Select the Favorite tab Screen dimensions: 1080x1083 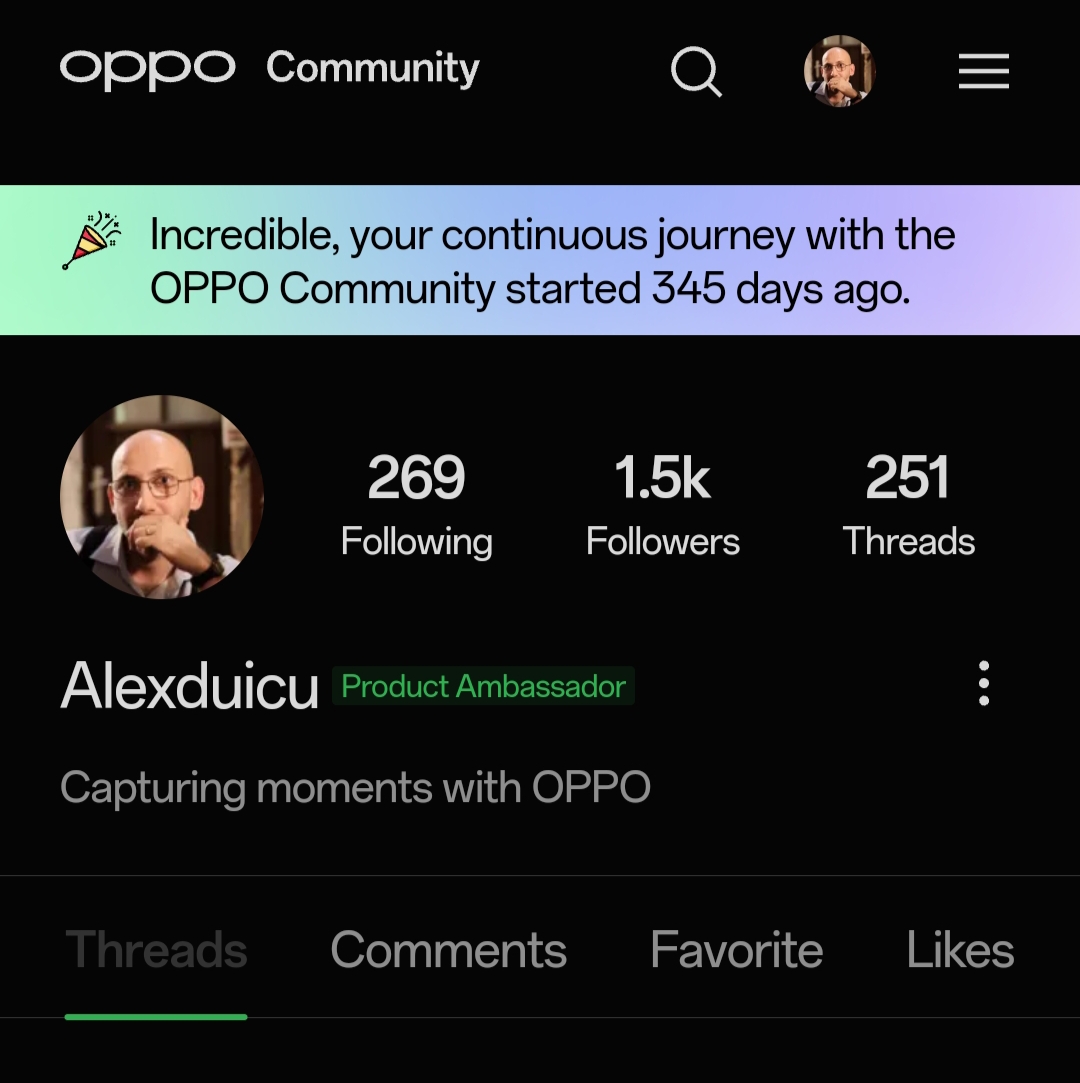pos(736,950)
